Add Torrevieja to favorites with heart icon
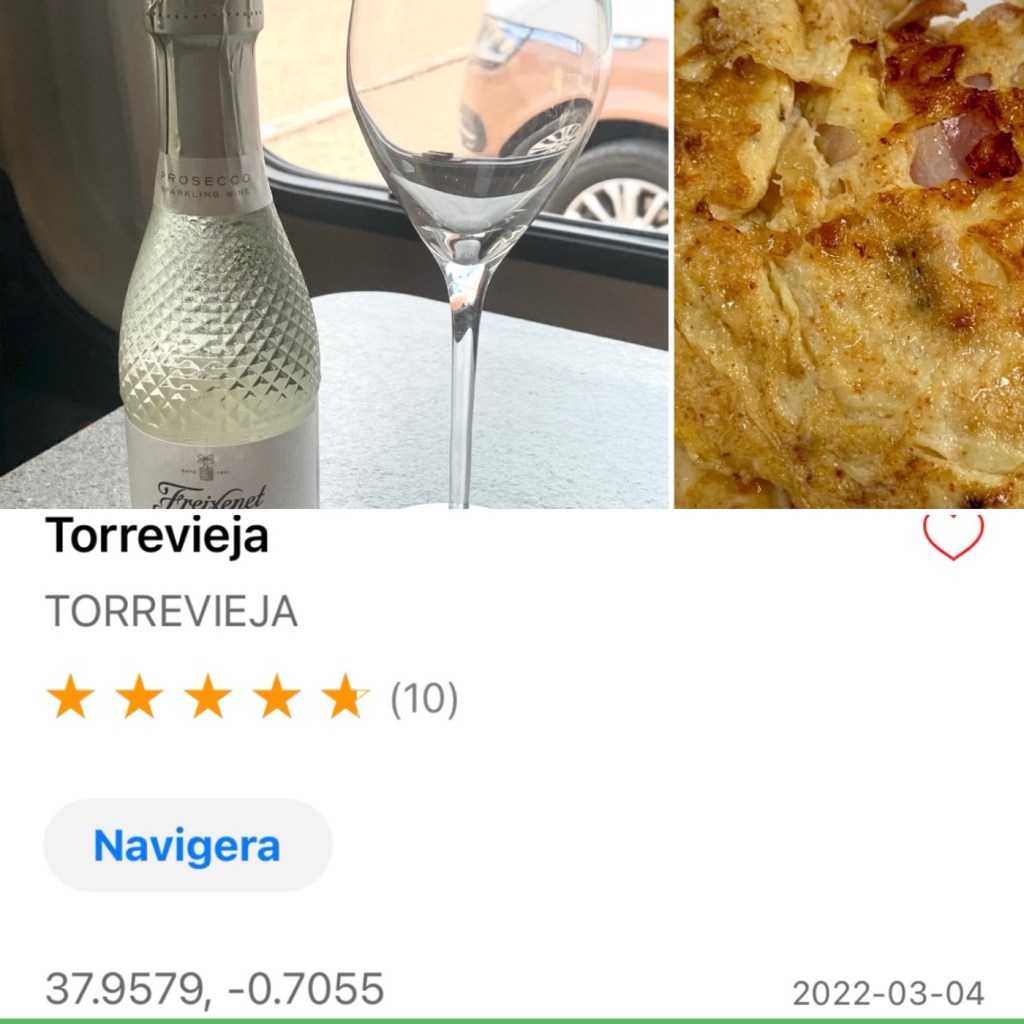This screenshot has height=1024, width=1024. point(952,537)
